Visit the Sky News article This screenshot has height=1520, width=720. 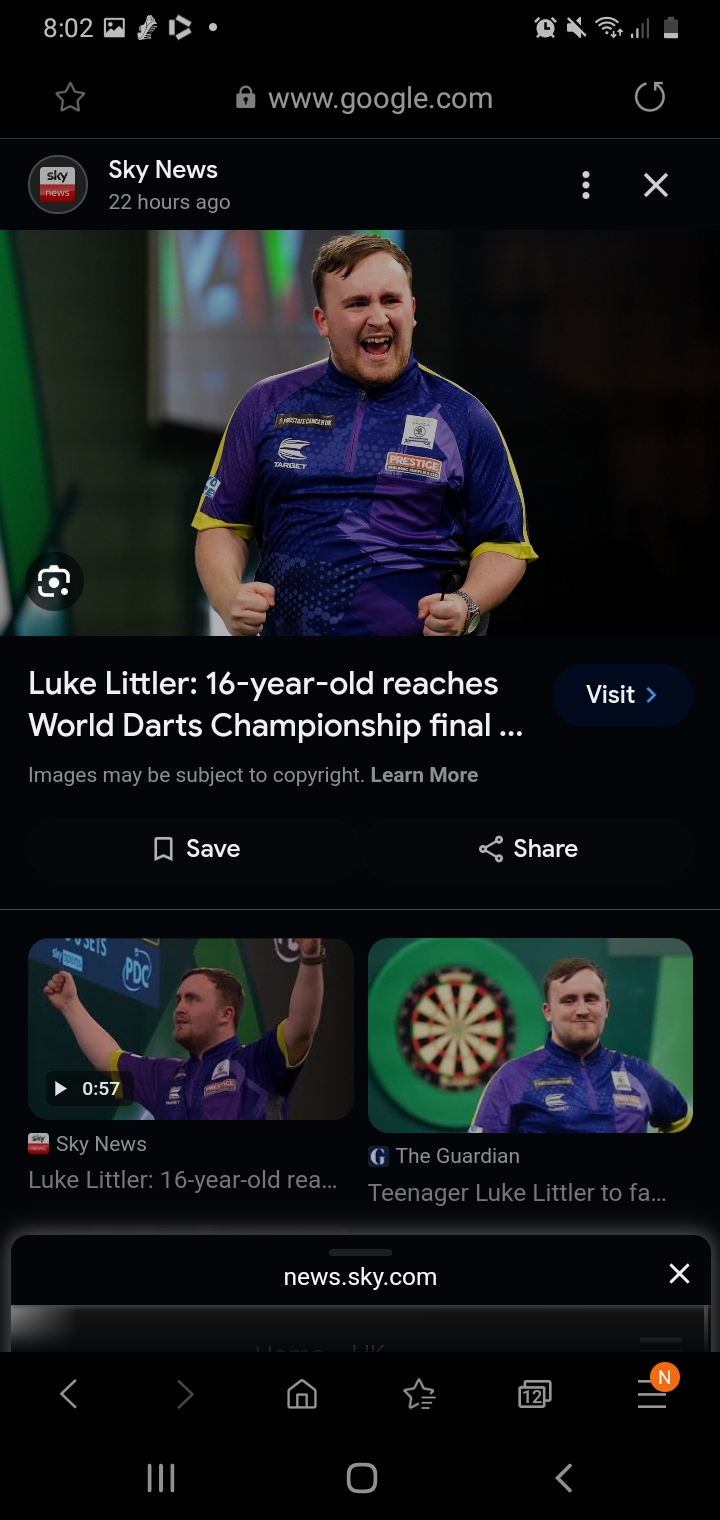tap(622, 695)
